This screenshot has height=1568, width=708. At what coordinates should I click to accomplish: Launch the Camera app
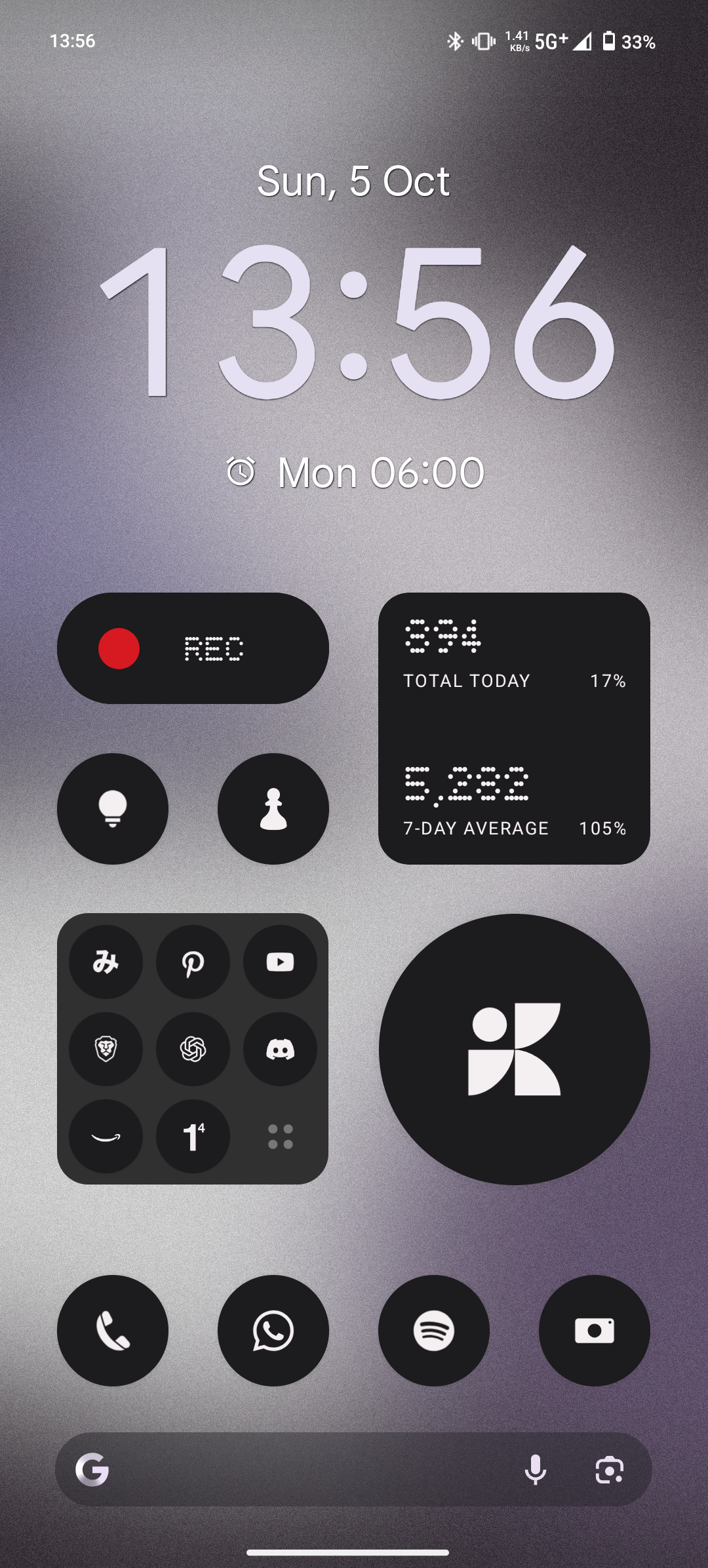[594, 1331]
